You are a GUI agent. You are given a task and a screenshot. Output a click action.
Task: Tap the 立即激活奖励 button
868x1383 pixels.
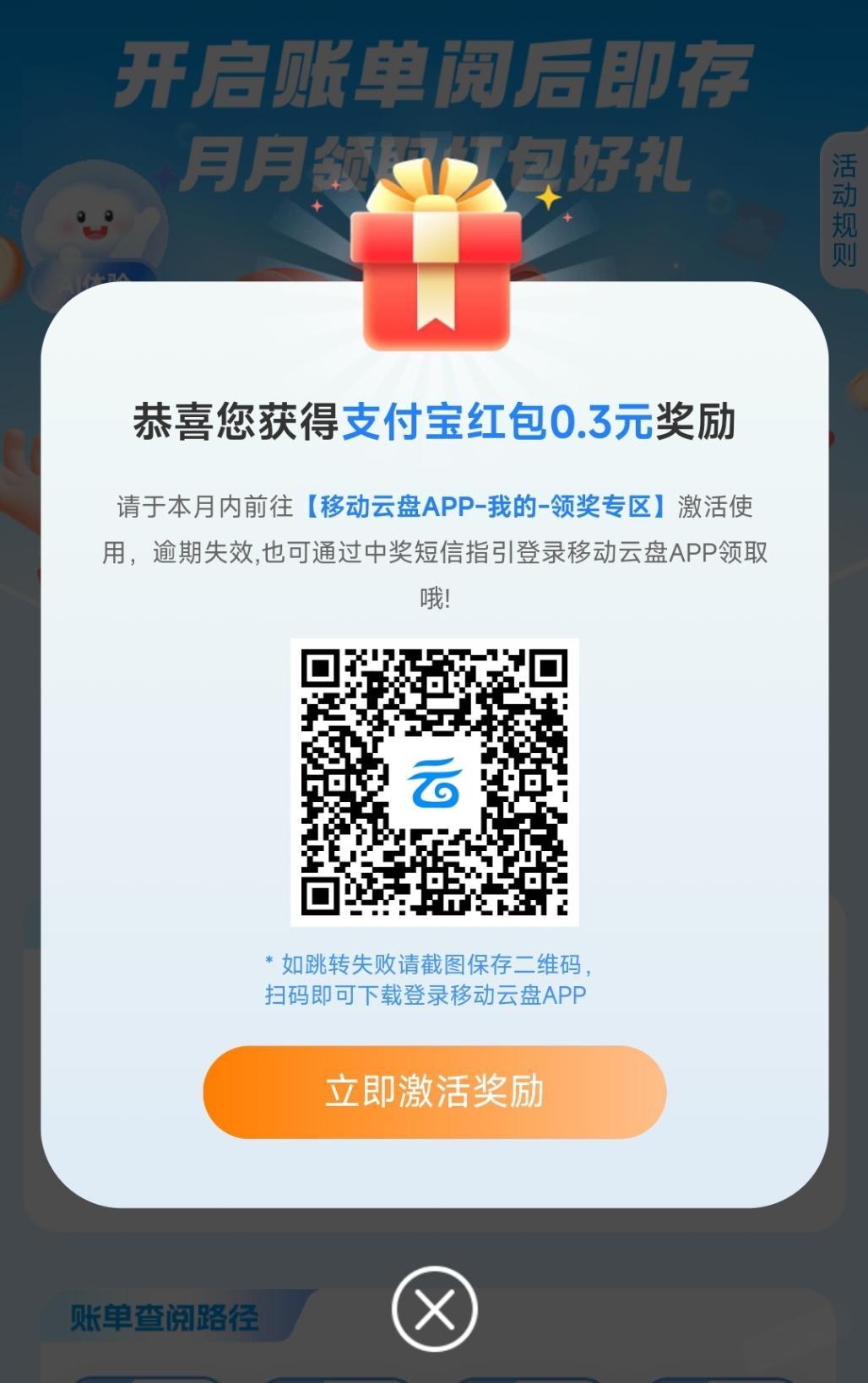click(434, 1092)
